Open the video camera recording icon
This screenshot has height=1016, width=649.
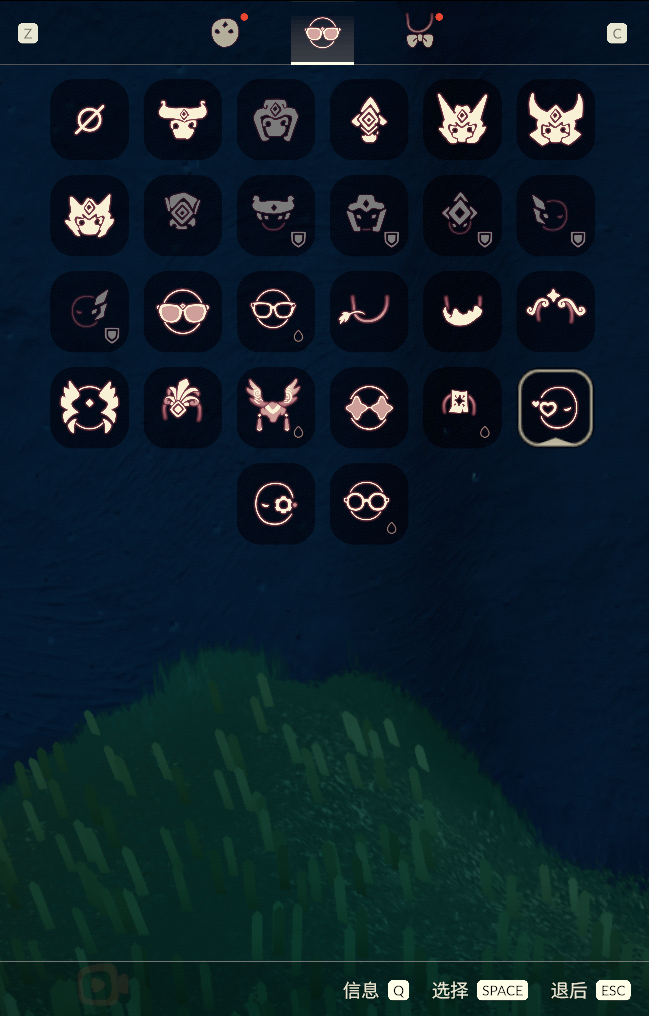(x=102, y=987)
